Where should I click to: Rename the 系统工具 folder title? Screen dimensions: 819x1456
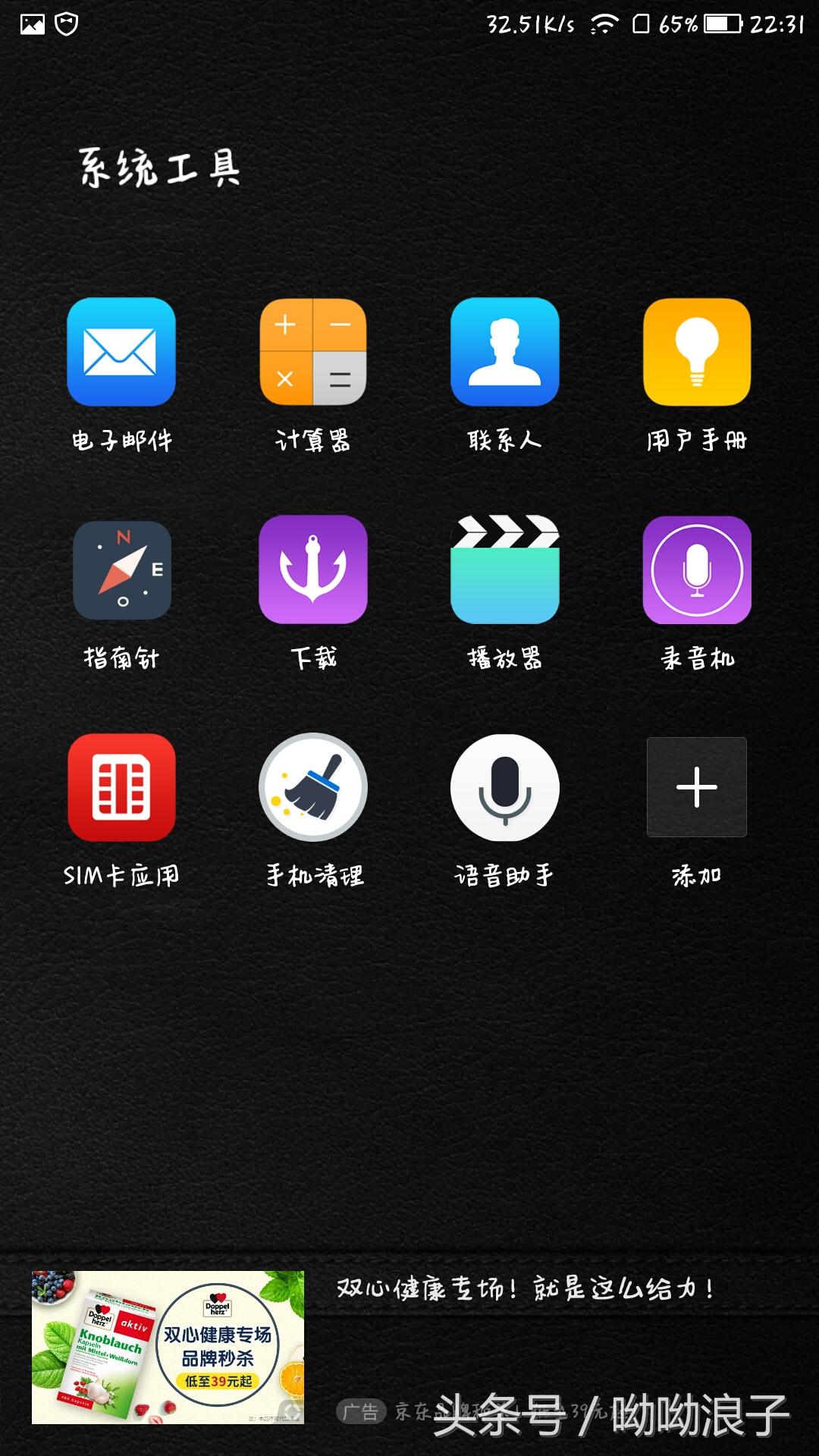(x=160, y=168)
